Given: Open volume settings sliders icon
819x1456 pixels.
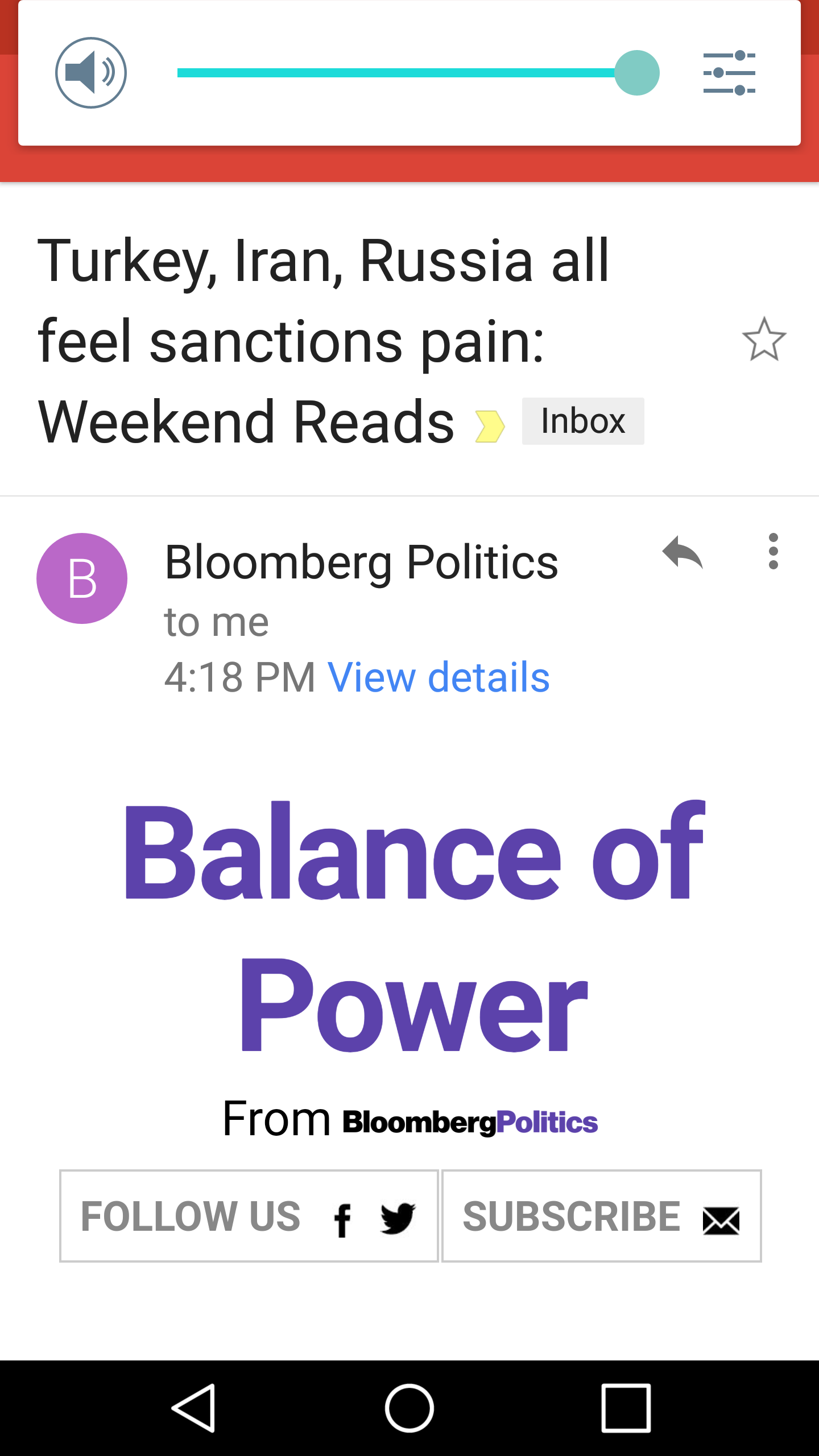Looking at the screenshot, I should tap(729, 73).
